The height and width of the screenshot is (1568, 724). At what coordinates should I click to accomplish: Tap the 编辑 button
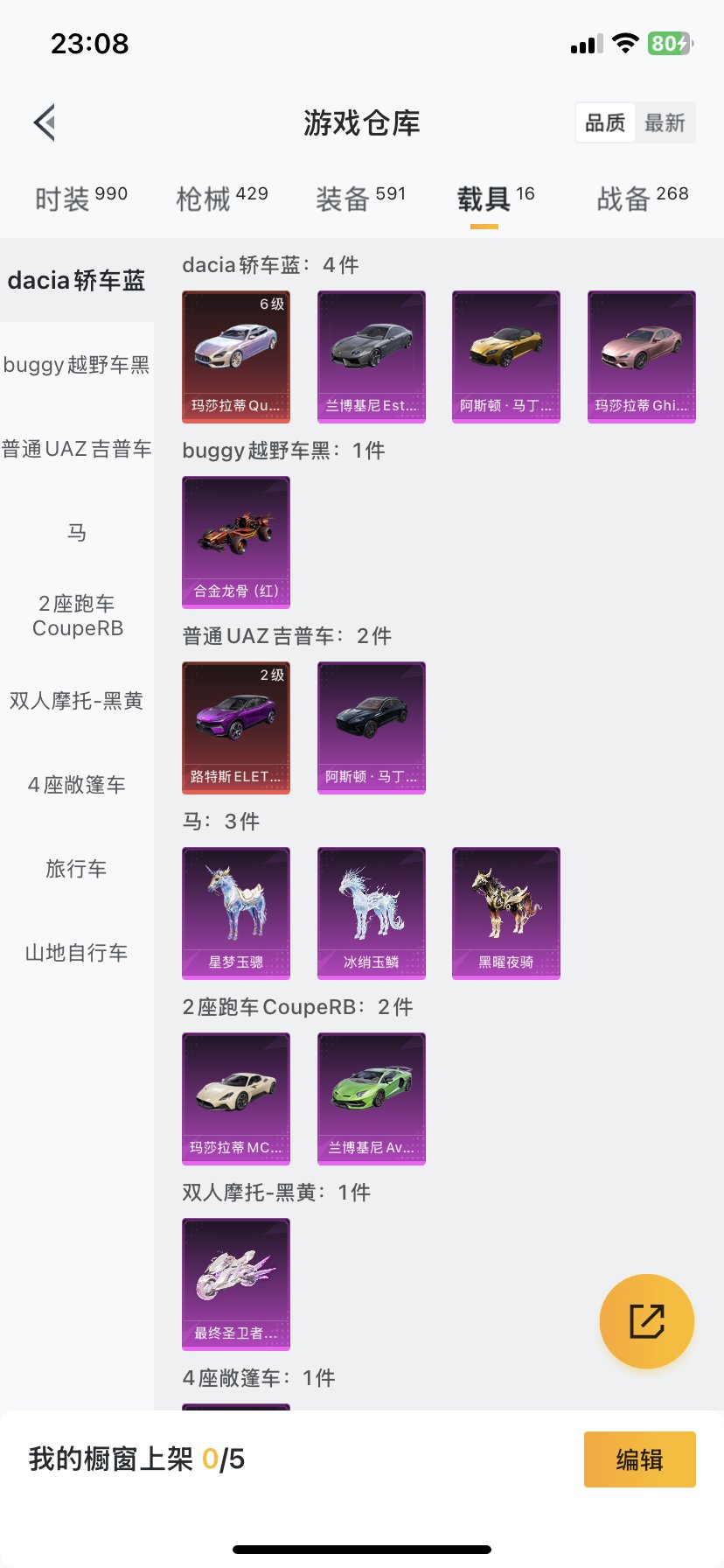tap(639, 1459)
